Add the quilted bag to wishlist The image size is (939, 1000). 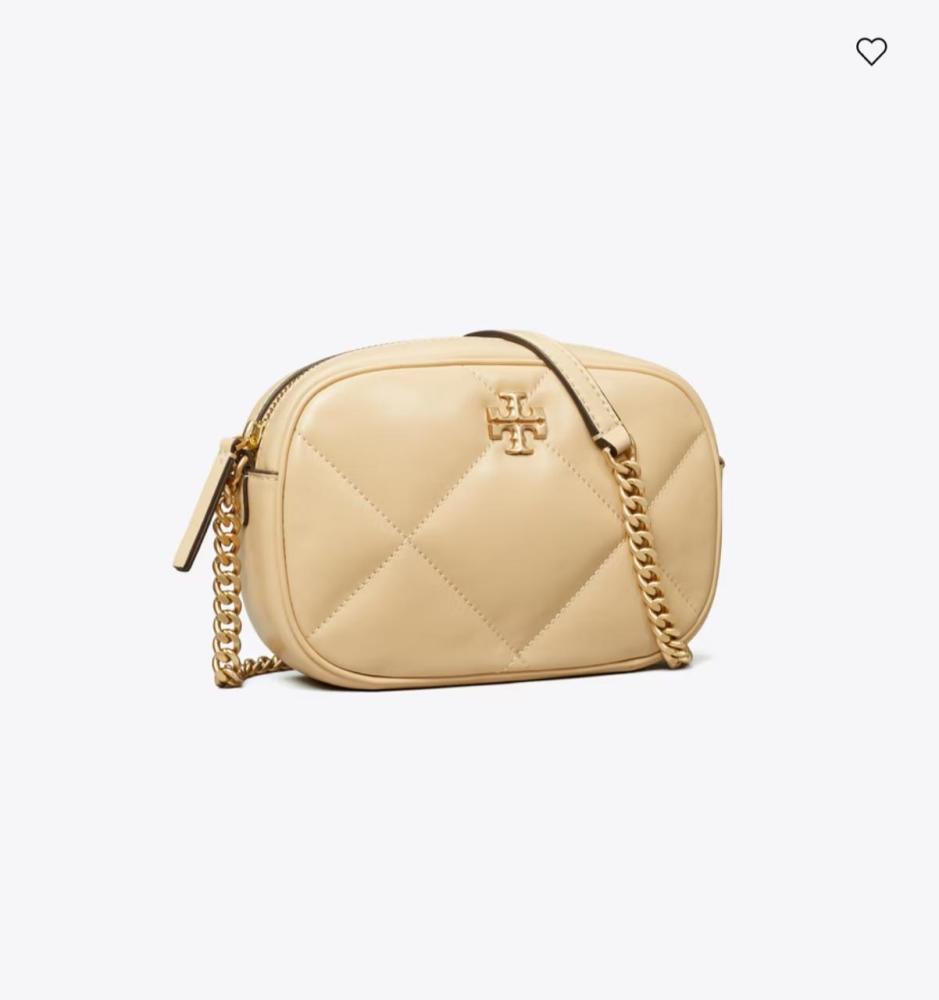[x=871, y=51]
